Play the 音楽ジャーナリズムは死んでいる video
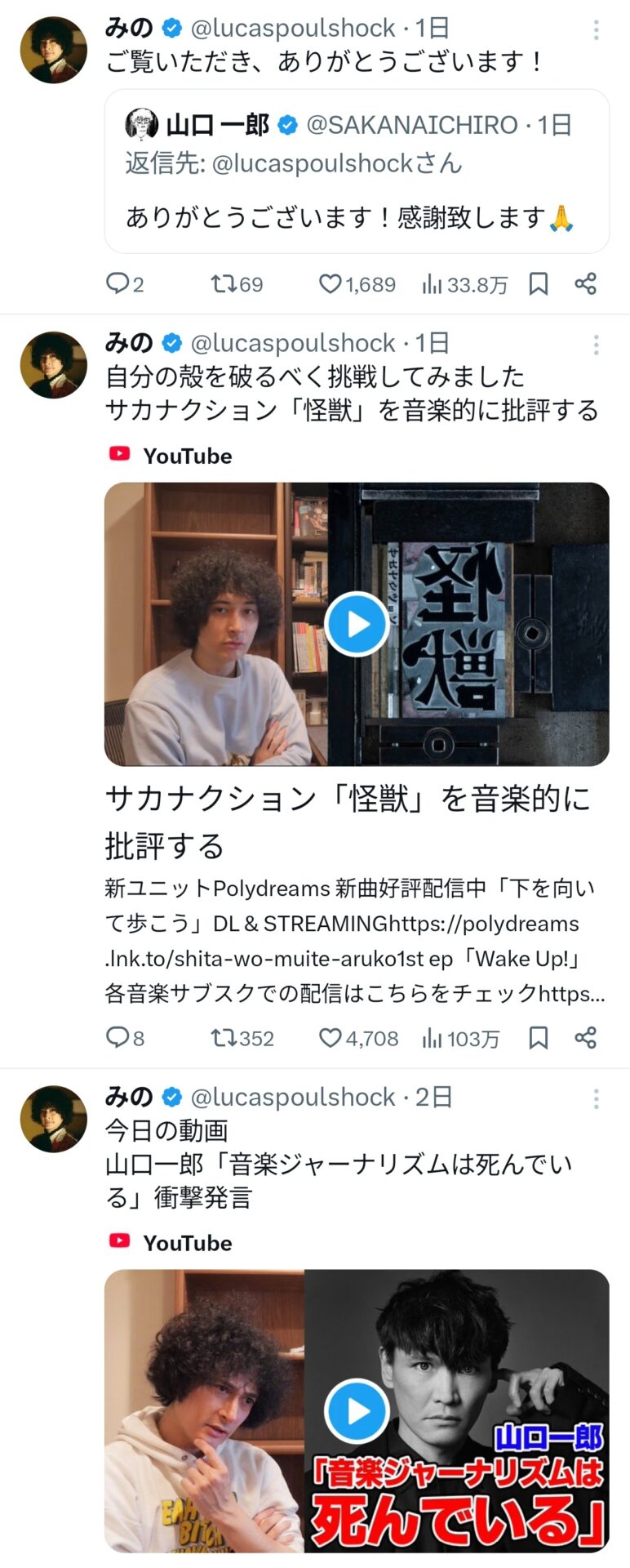This screenshot has width=630, height=1568. [357, 1410]
